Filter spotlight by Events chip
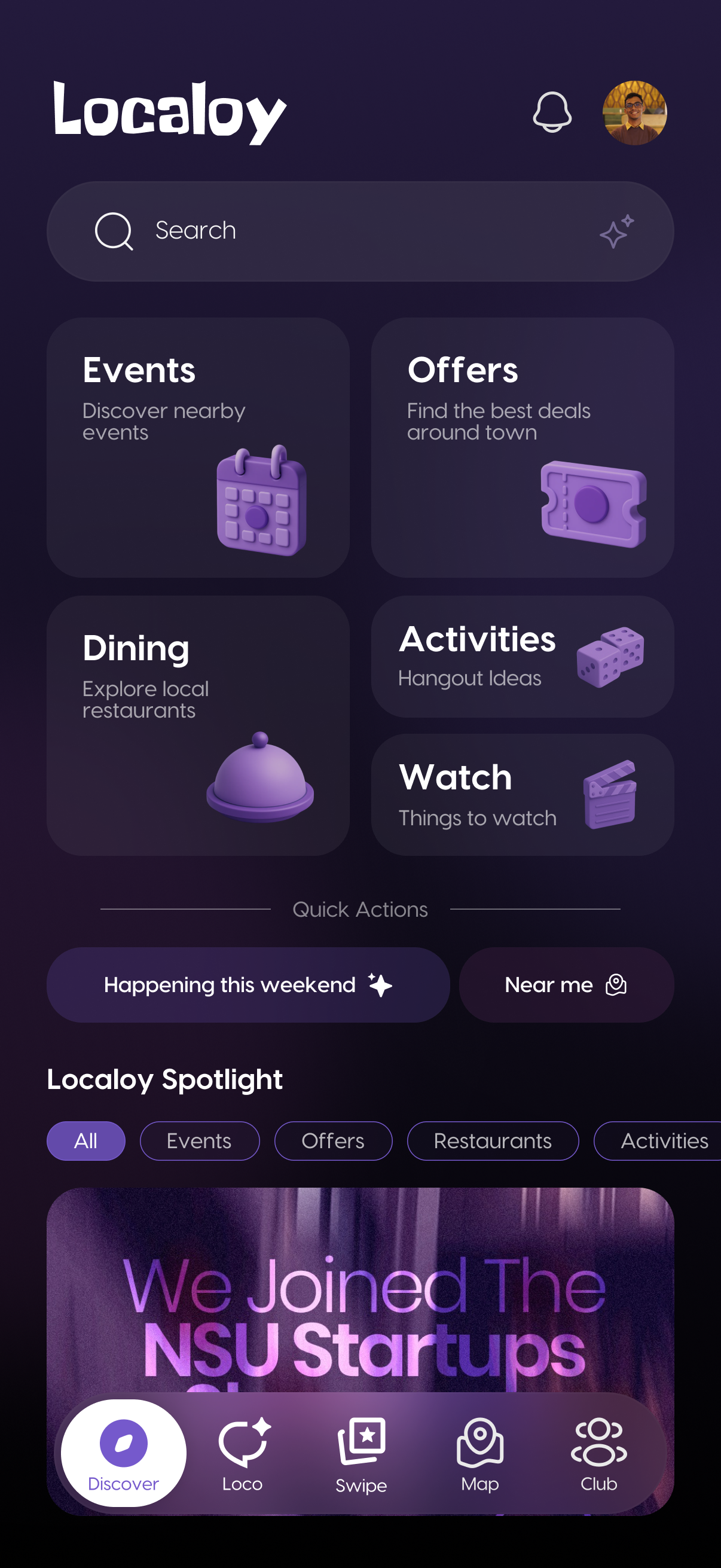 point(199,1140)
